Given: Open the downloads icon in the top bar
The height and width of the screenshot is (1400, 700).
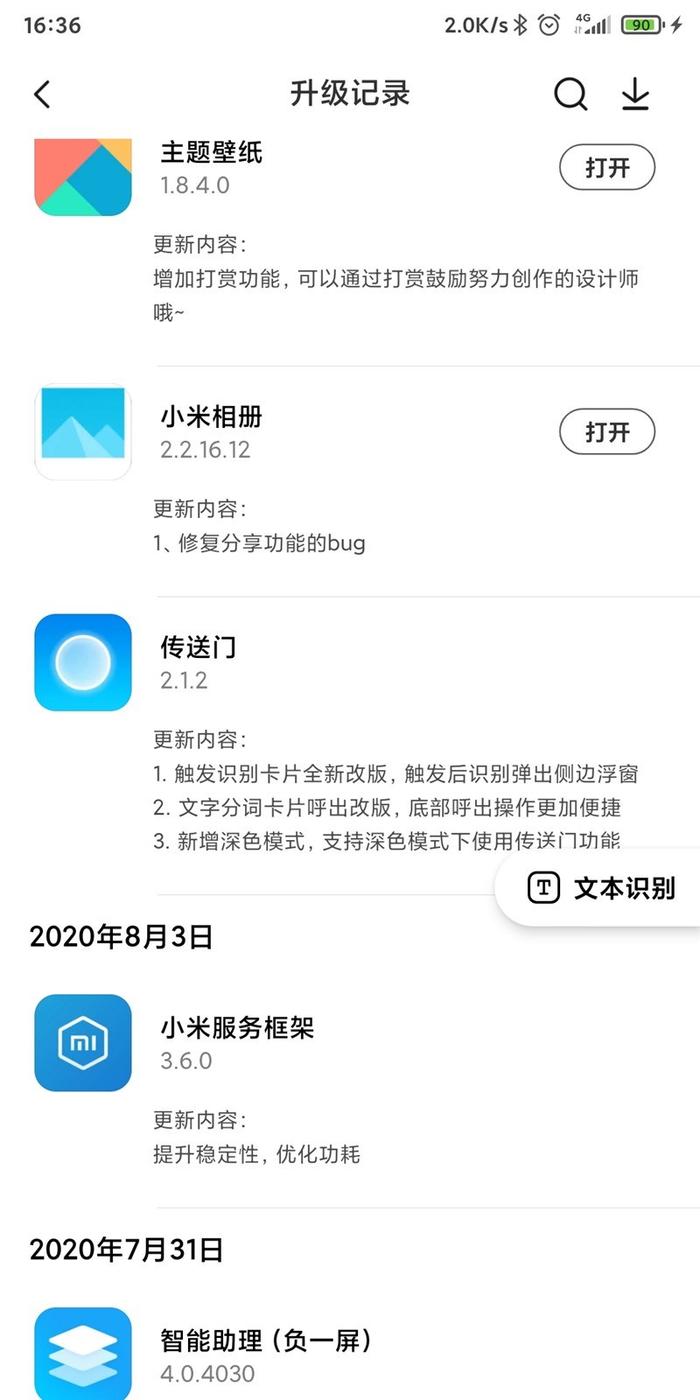Looking at the screenshot, I should (635, 95).
